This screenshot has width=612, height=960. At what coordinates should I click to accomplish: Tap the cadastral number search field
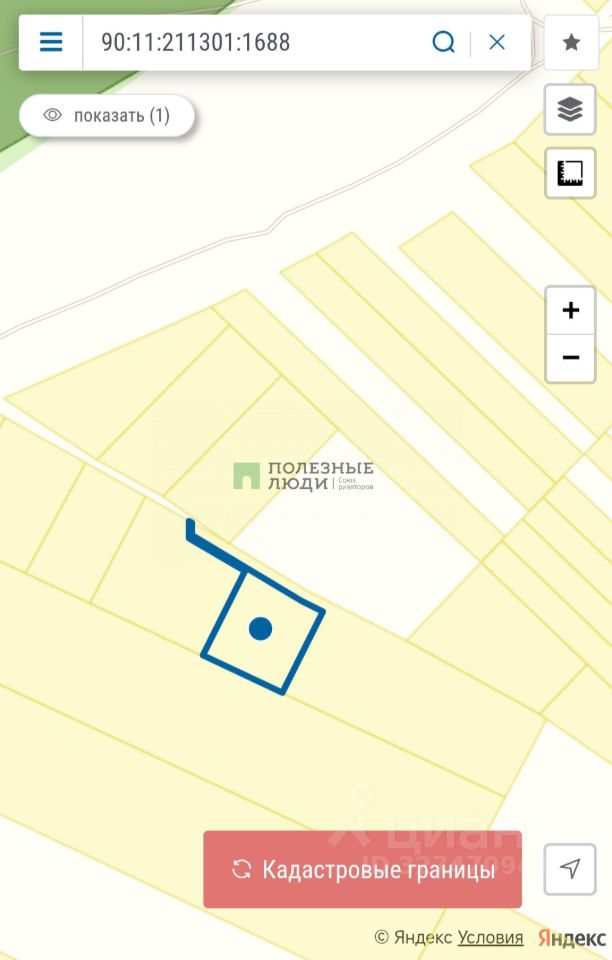point(255,42)
